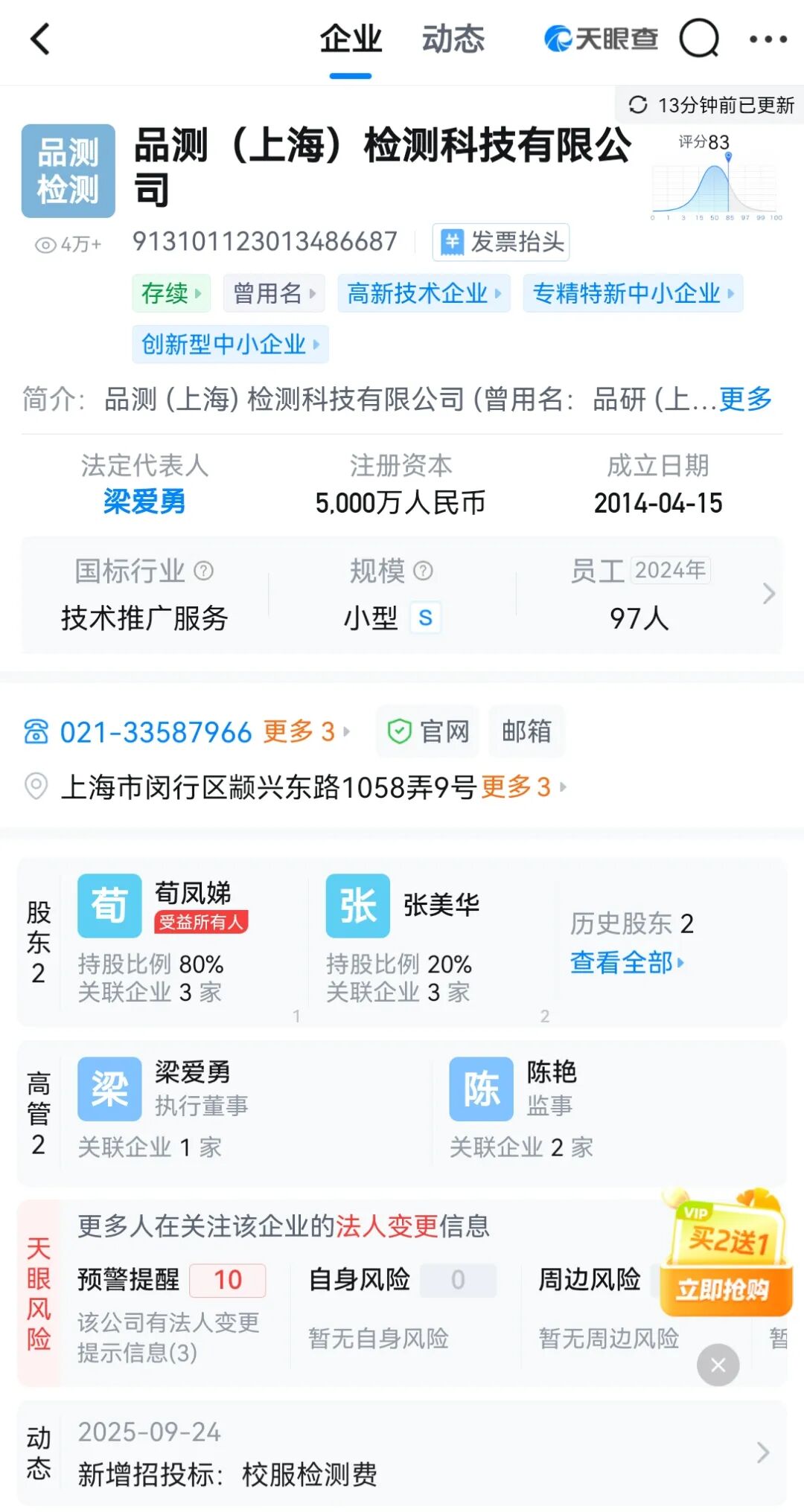Expand the intro with 更多
Screen dimensions: 804x1512
click(x=745, y=399)
